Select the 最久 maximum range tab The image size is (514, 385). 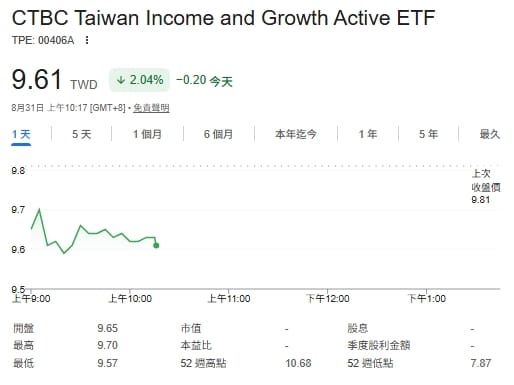pos(490,134)
